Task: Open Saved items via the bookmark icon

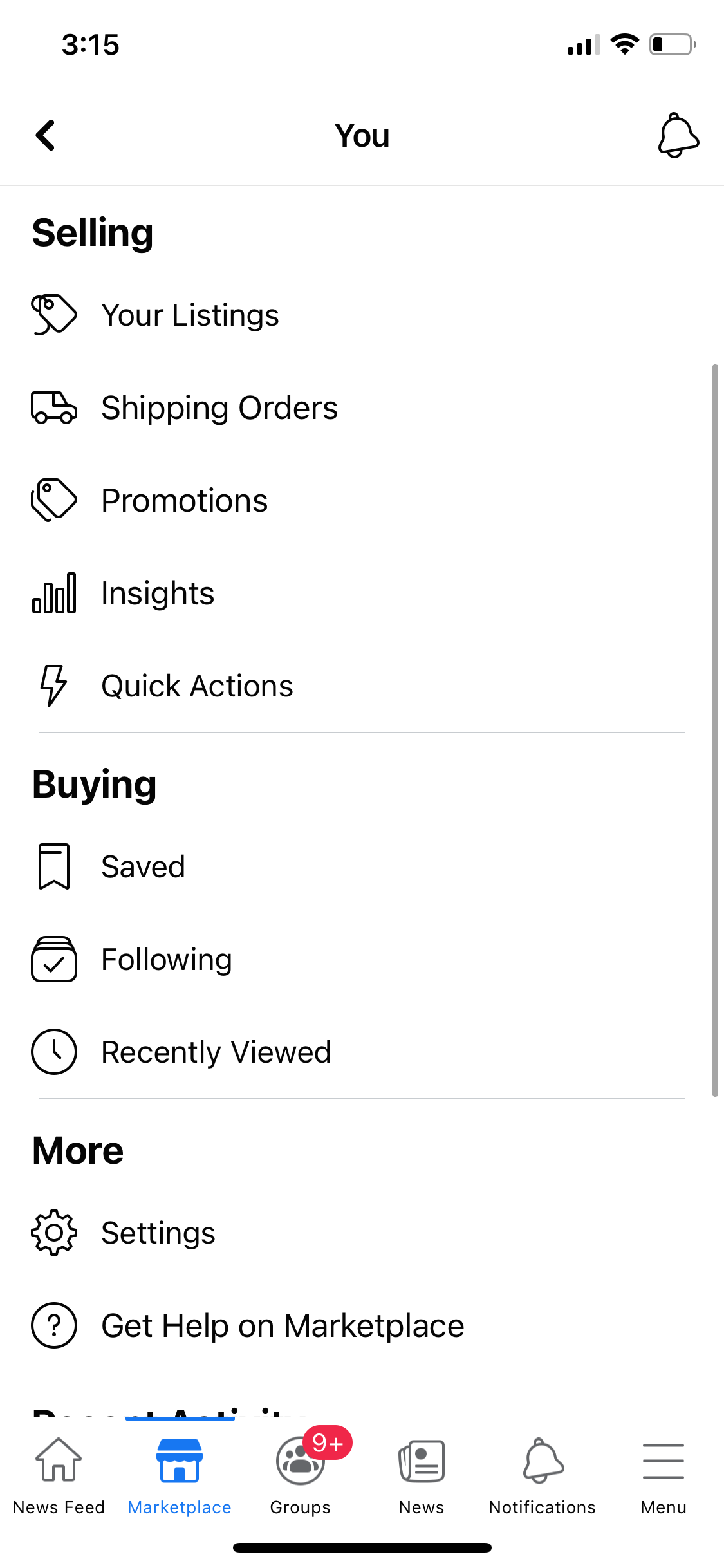Action: [54, 866]
